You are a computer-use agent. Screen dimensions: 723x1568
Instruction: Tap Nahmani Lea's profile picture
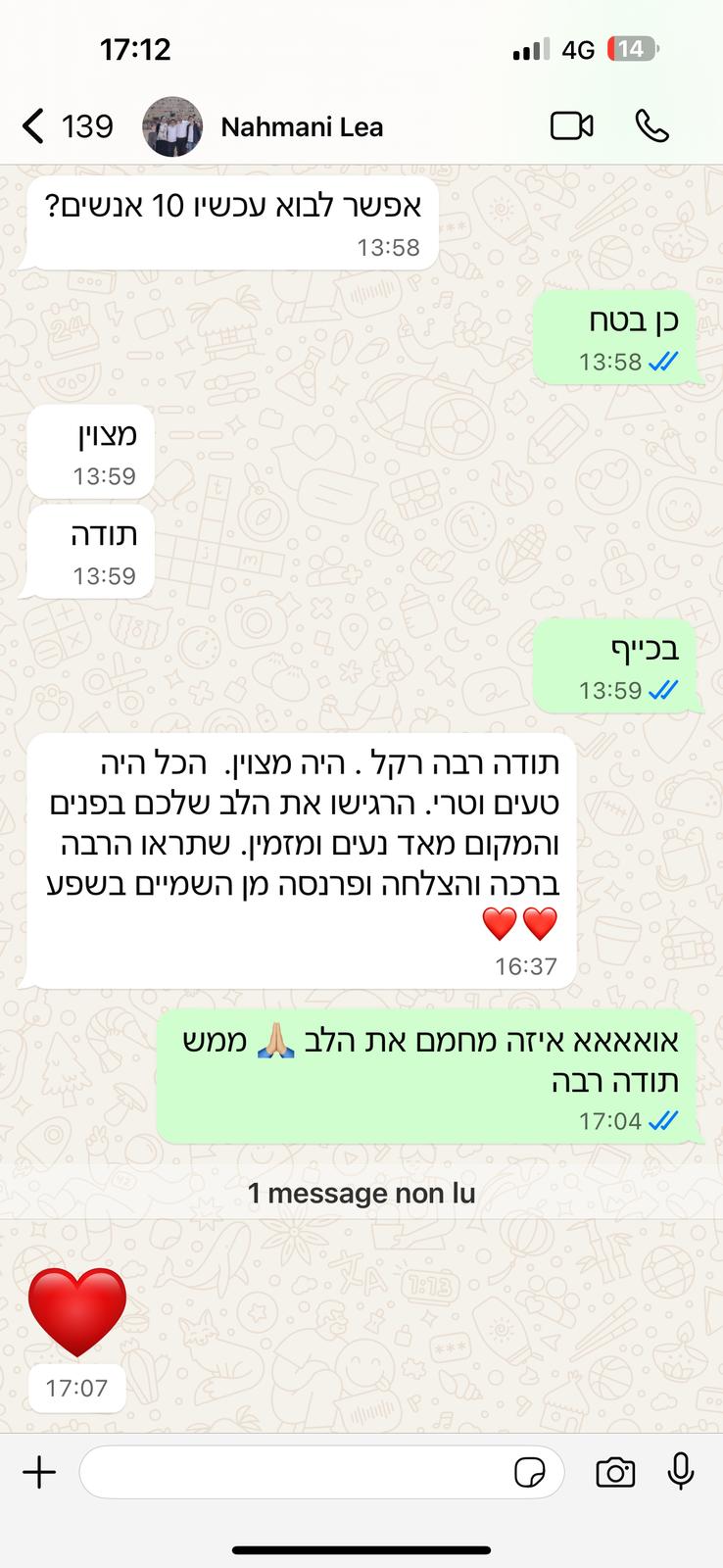coord(172,127)
